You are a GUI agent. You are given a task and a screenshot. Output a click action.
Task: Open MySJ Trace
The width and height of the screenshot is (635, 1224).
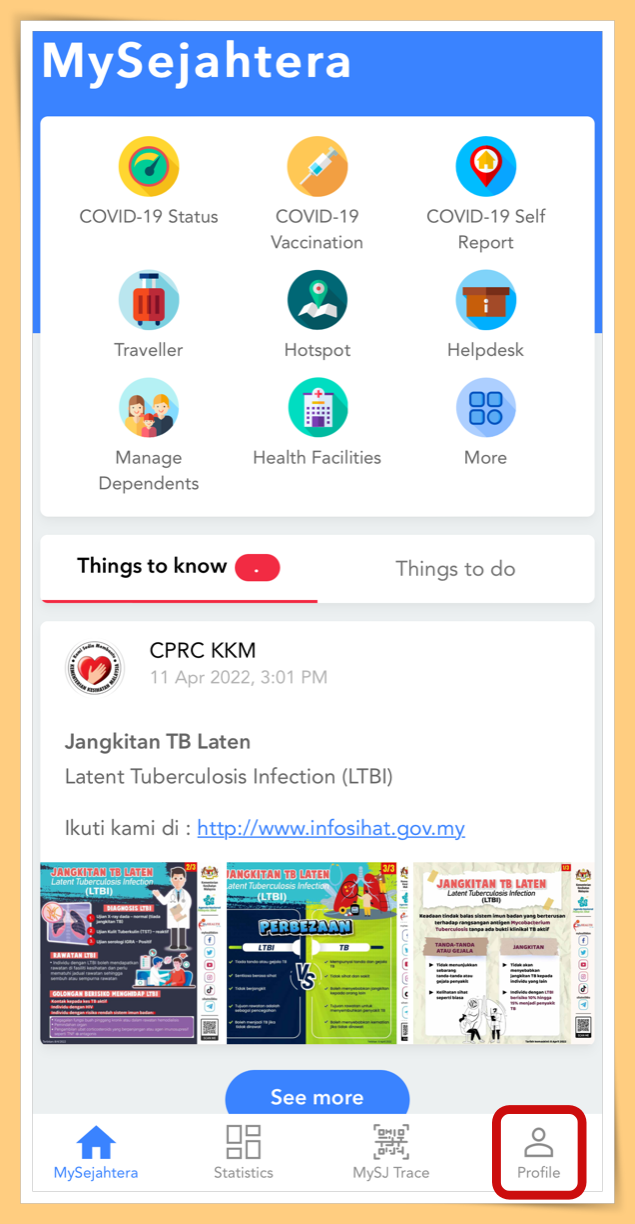coord(391,1151)
